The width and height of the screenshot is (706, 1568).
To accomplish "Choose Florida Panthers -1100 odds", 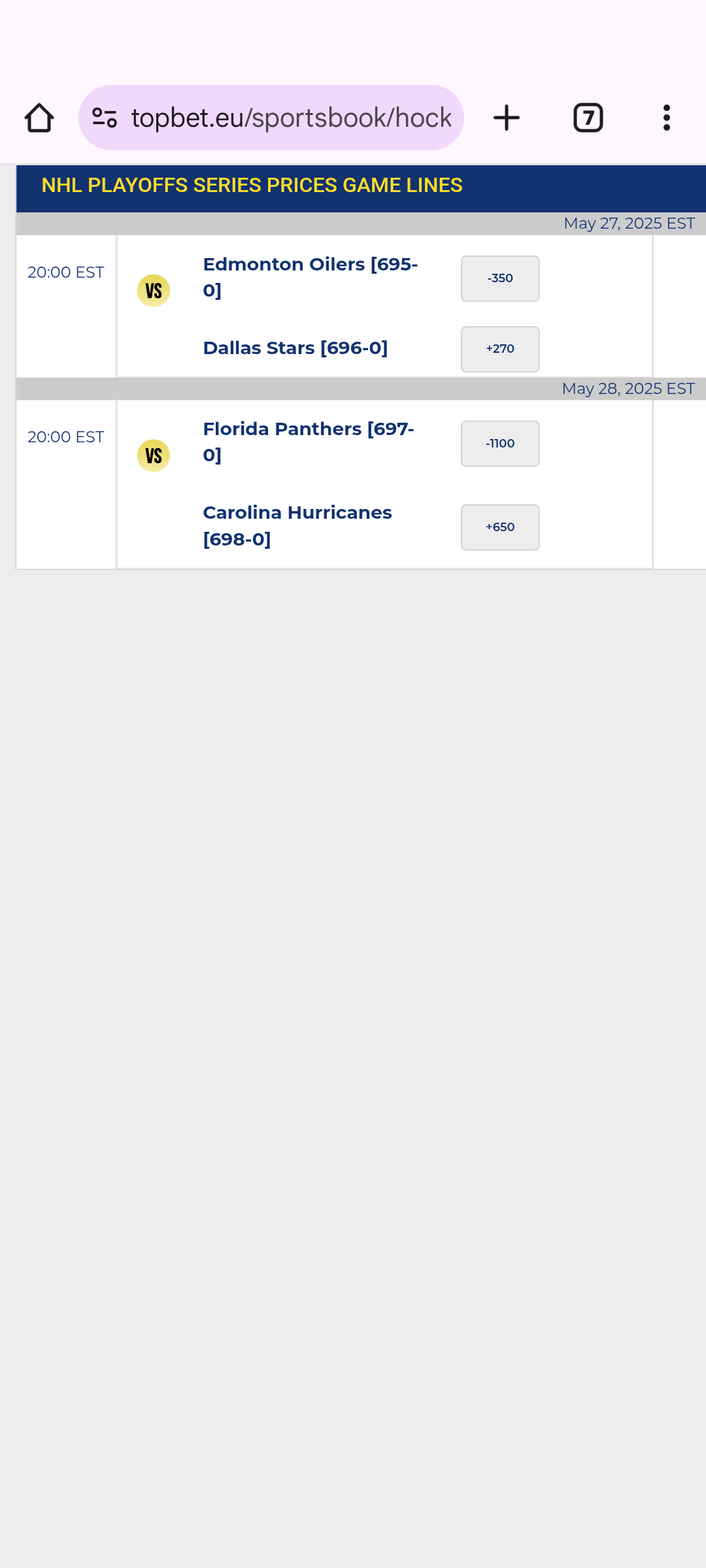I will 500,444.
